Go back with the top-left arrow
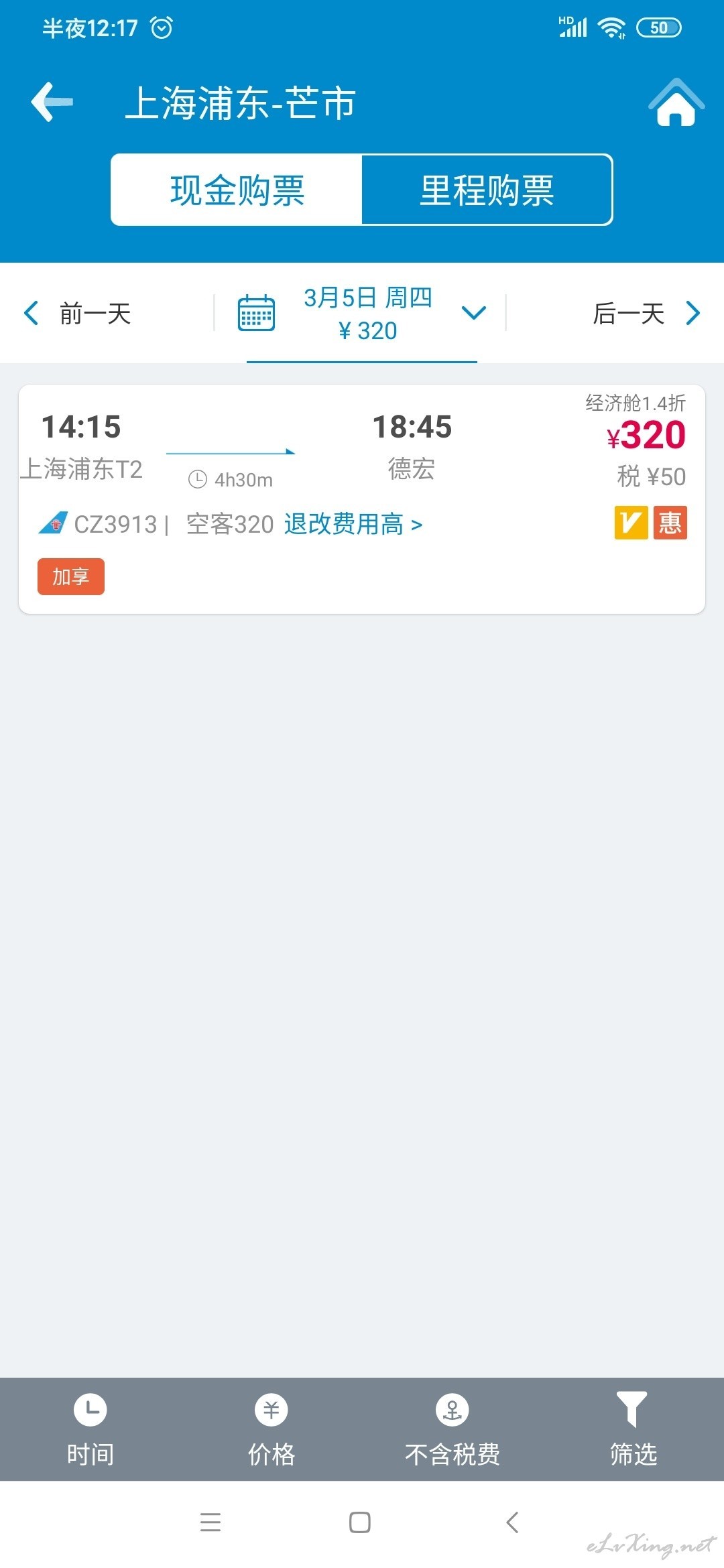Image resolution: width=724 pixels, height=1568 pixels. coord(52,102)
